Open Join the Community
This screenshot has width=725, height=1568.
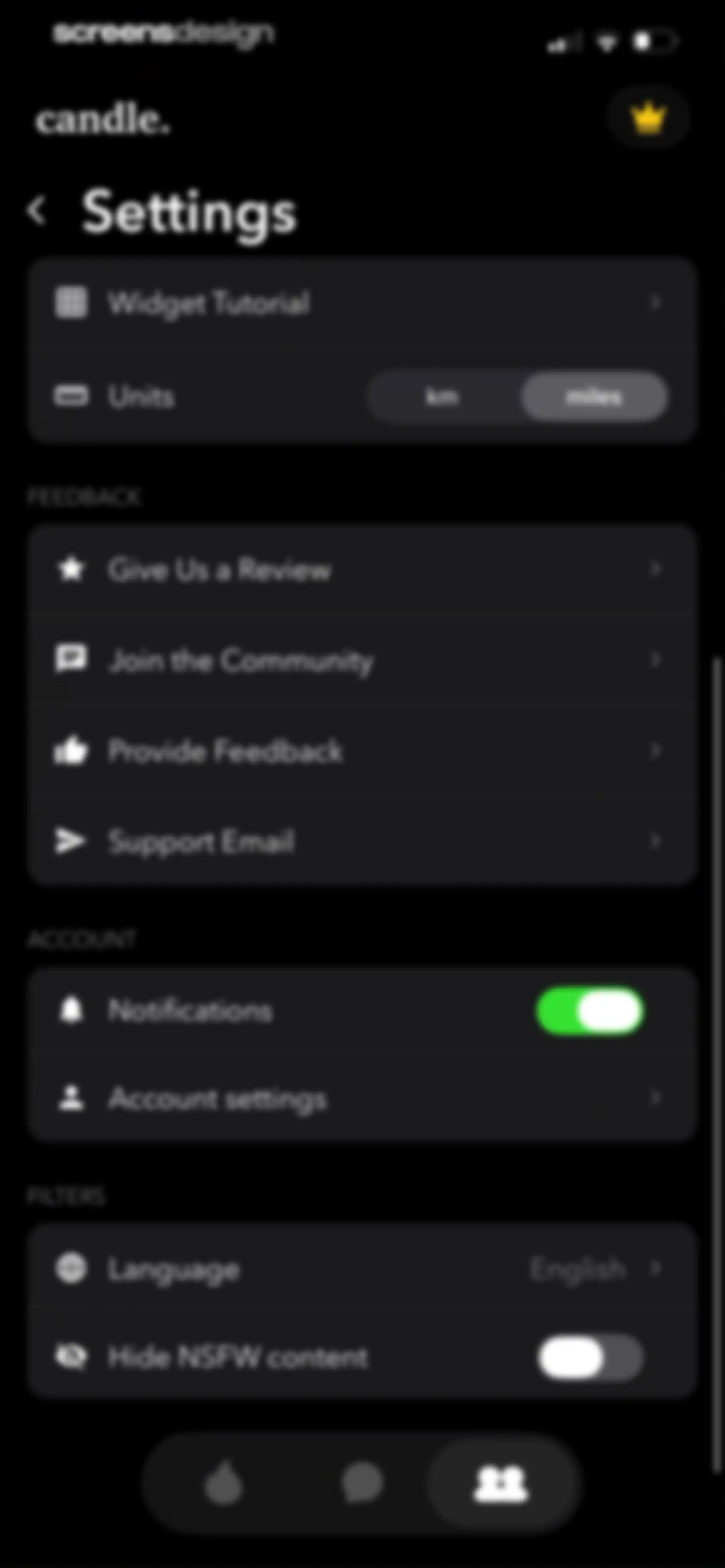[x=361, y=660]
